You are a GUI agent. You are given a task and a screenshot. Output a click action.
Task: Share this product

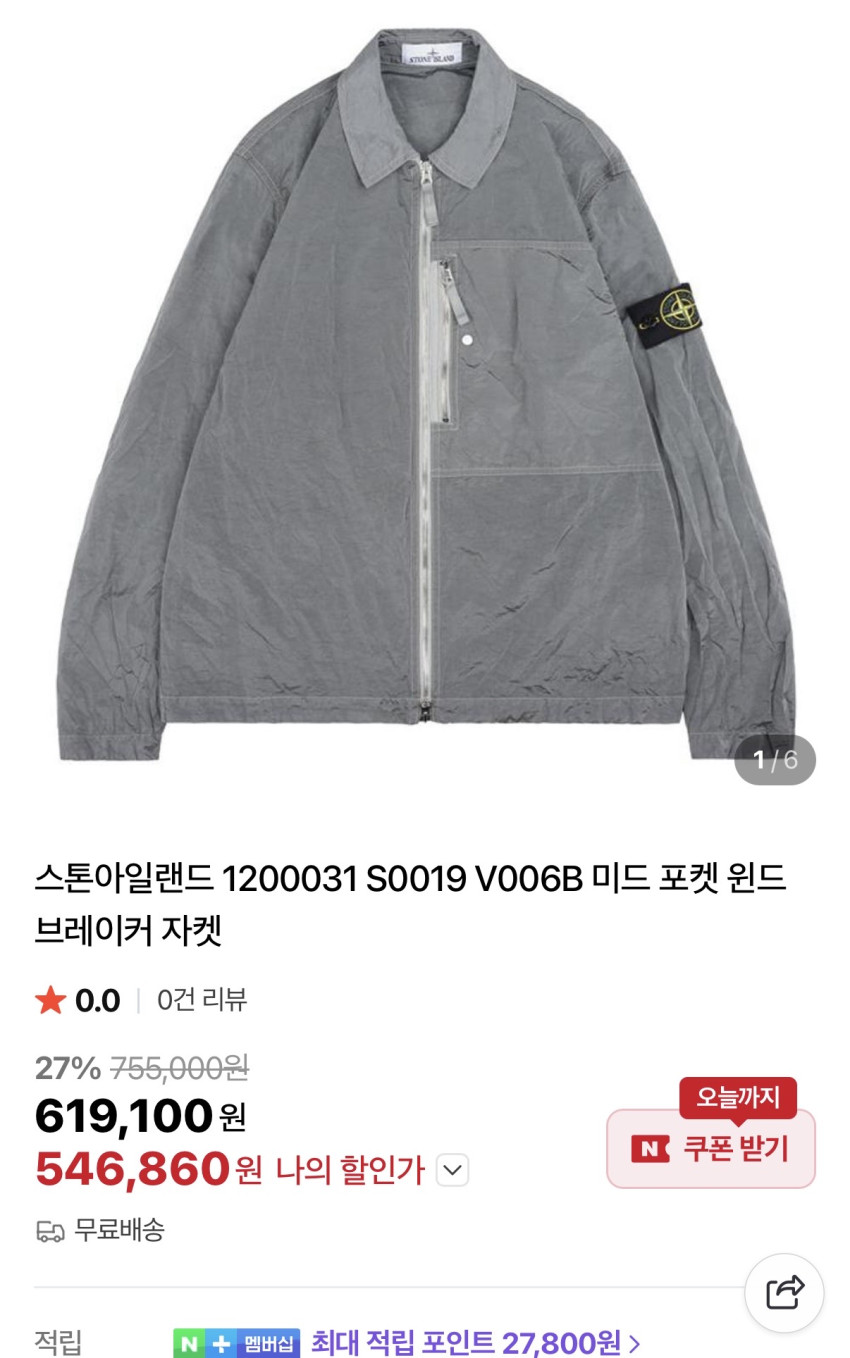784,1292
